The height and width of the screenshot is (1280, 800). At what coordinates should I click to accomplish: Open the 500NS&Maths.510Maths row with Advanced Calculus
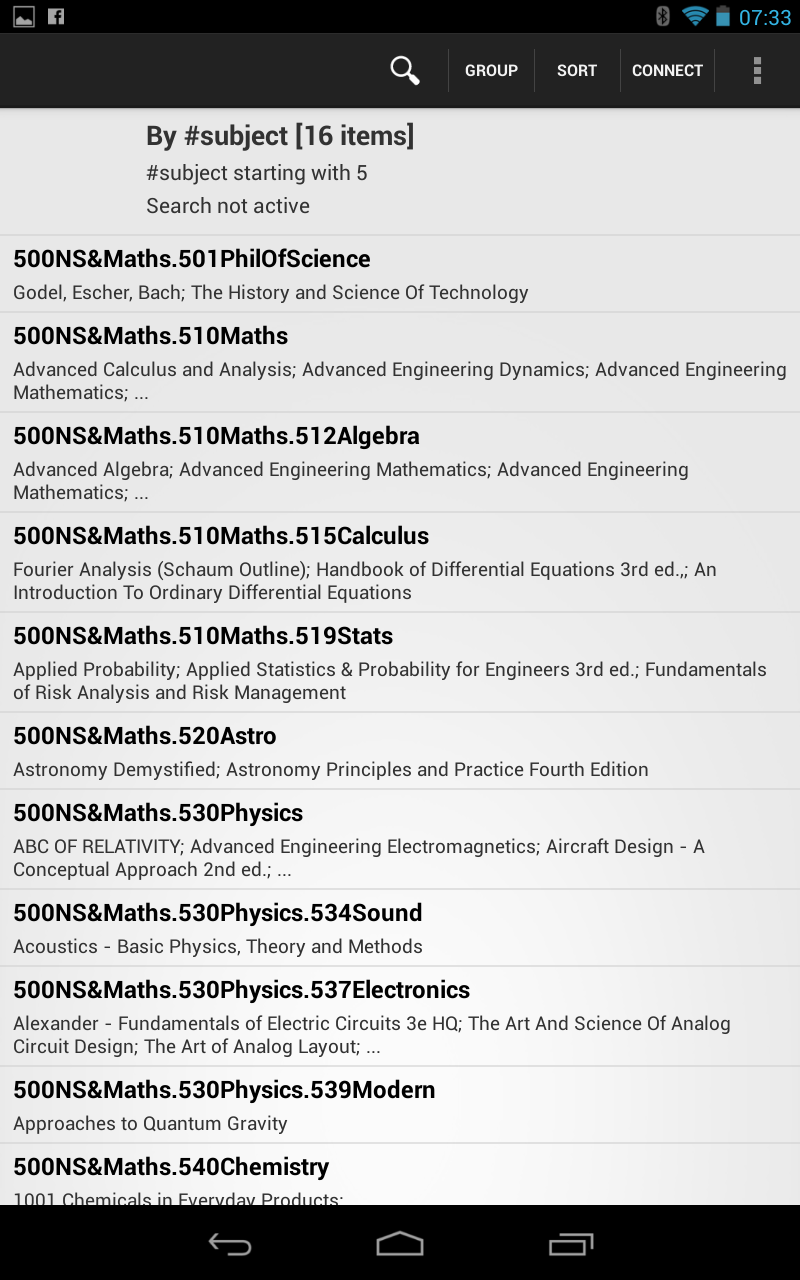tap(400, 362)
